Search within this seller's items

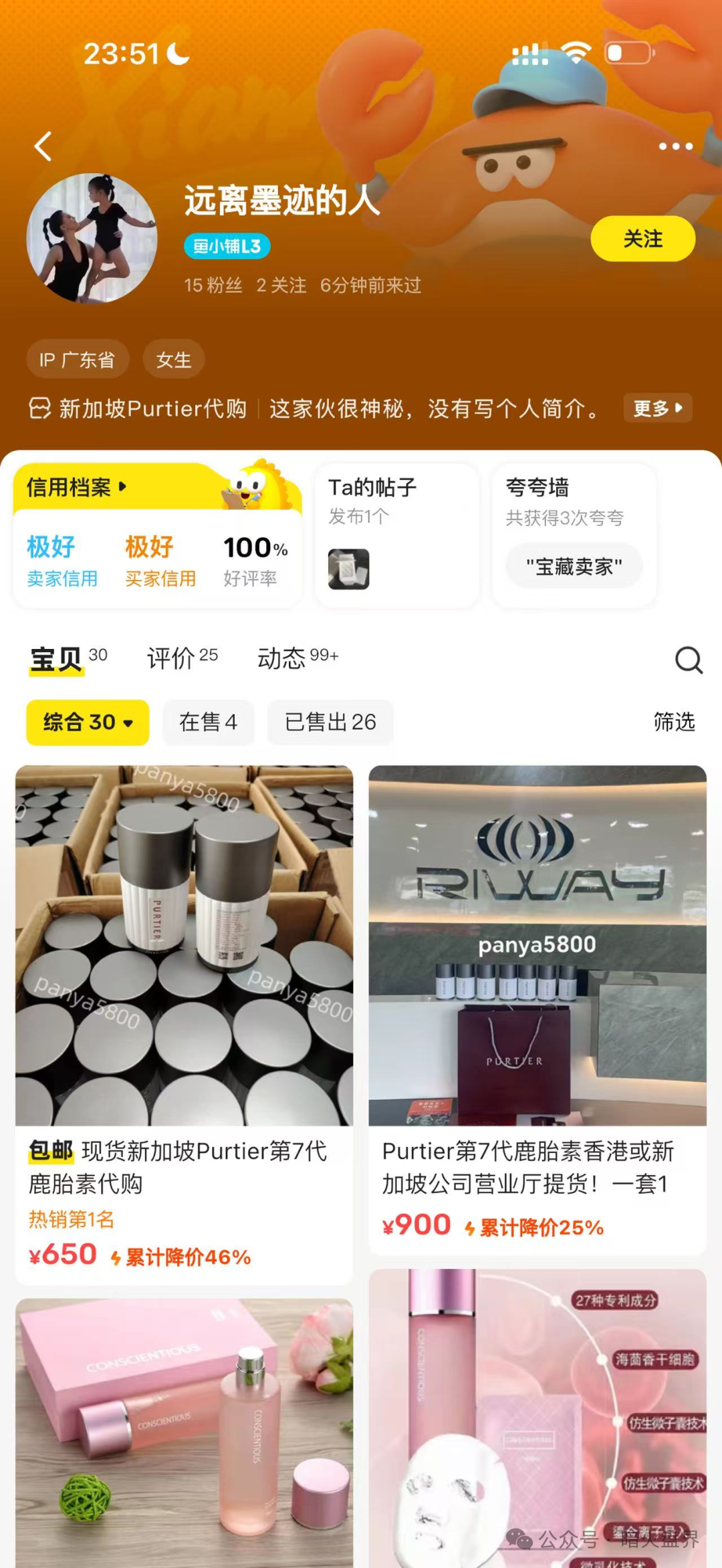[688, 660]
